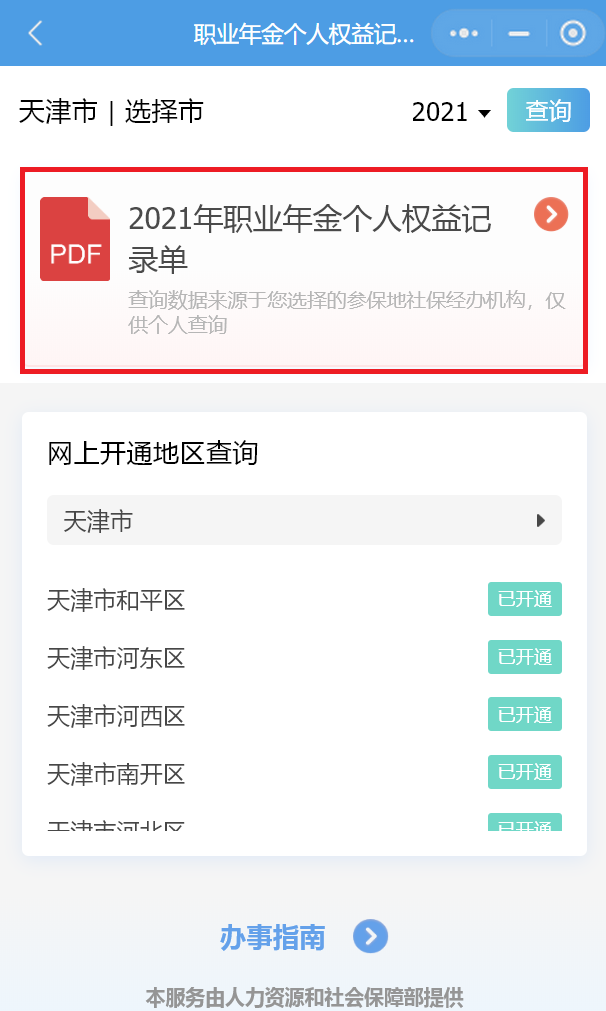
Task: Go back with the header arrow
Action: 36,33
